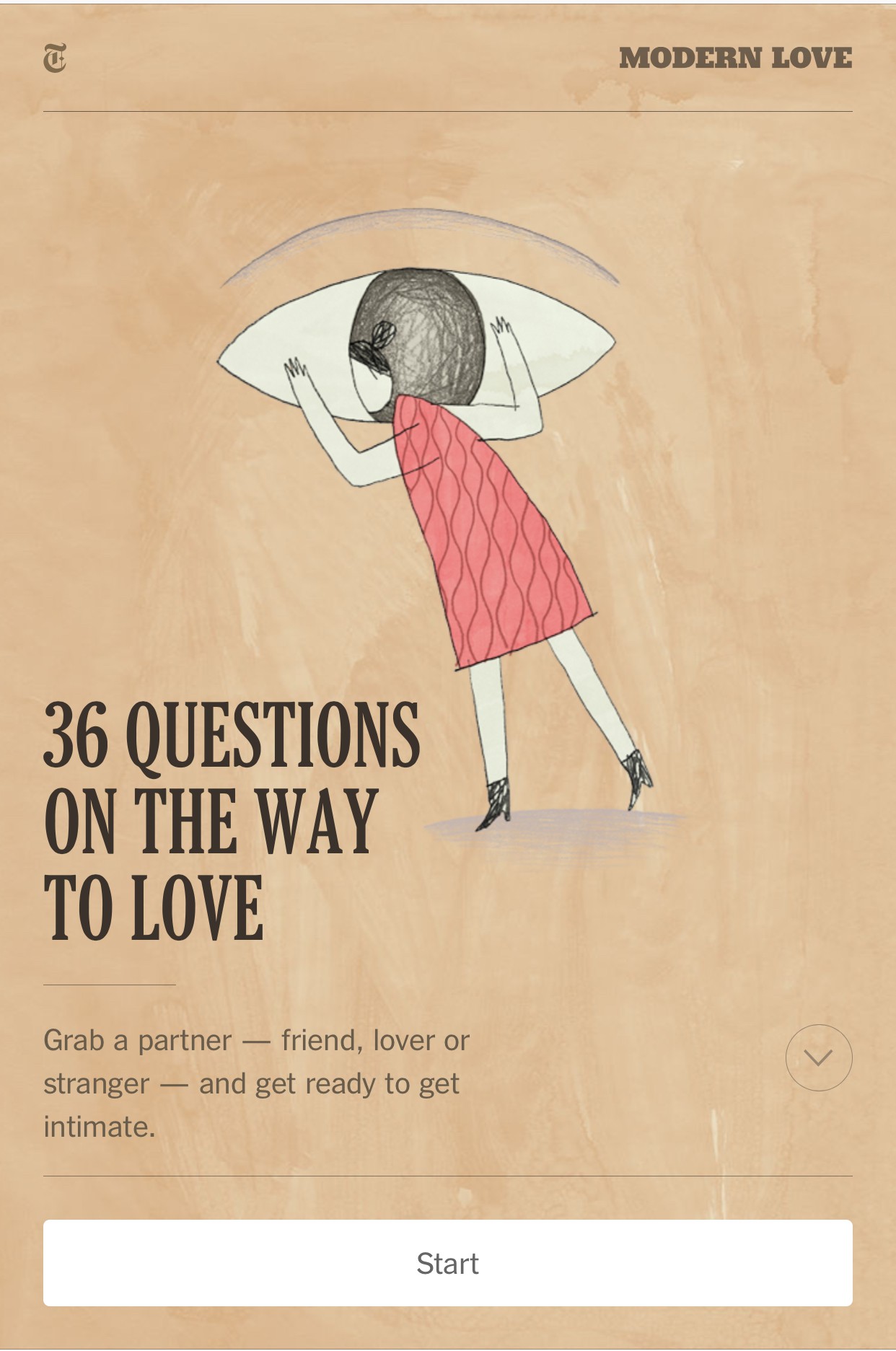Open the New York Times logo link

55,58
